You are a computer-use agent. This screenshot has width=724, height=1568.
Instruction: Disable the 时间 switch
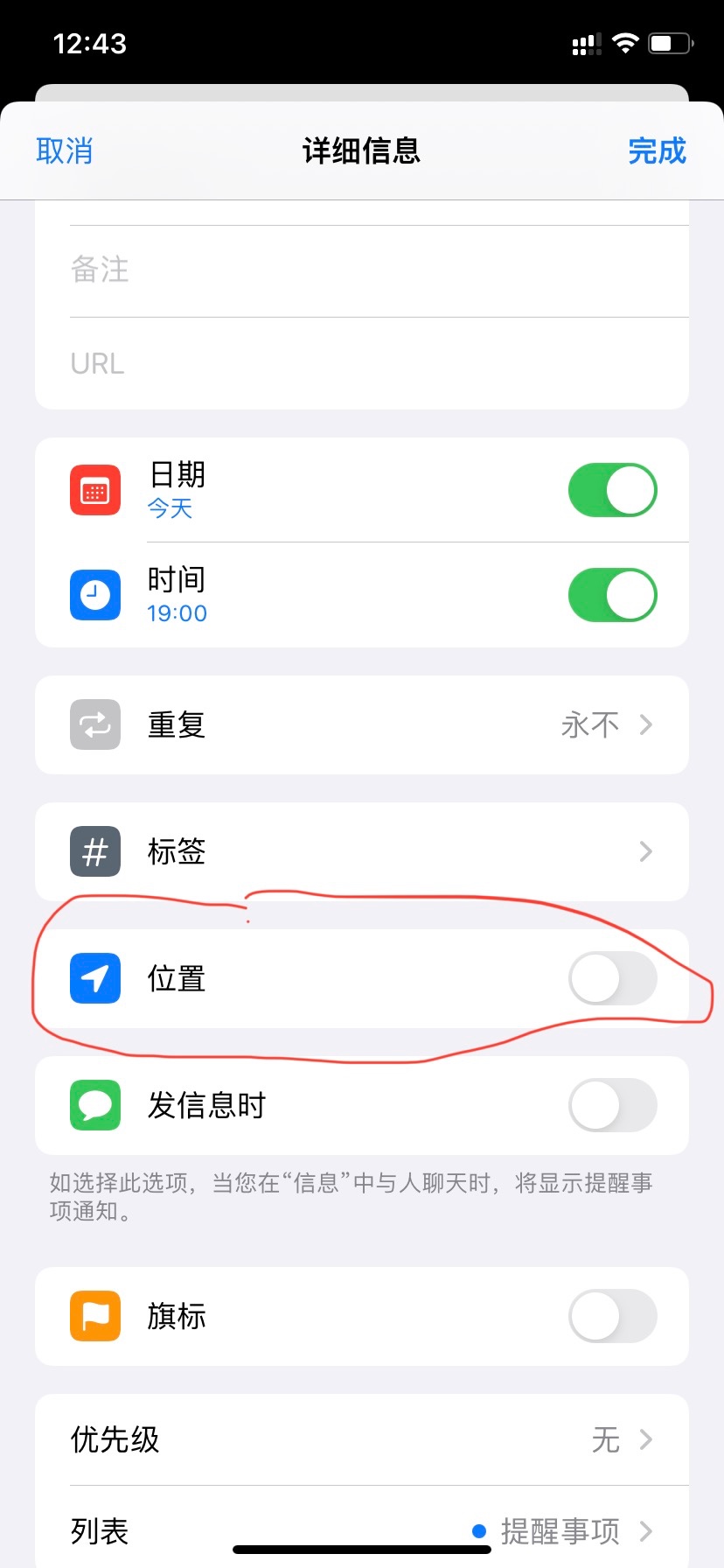tap(612, 595)
